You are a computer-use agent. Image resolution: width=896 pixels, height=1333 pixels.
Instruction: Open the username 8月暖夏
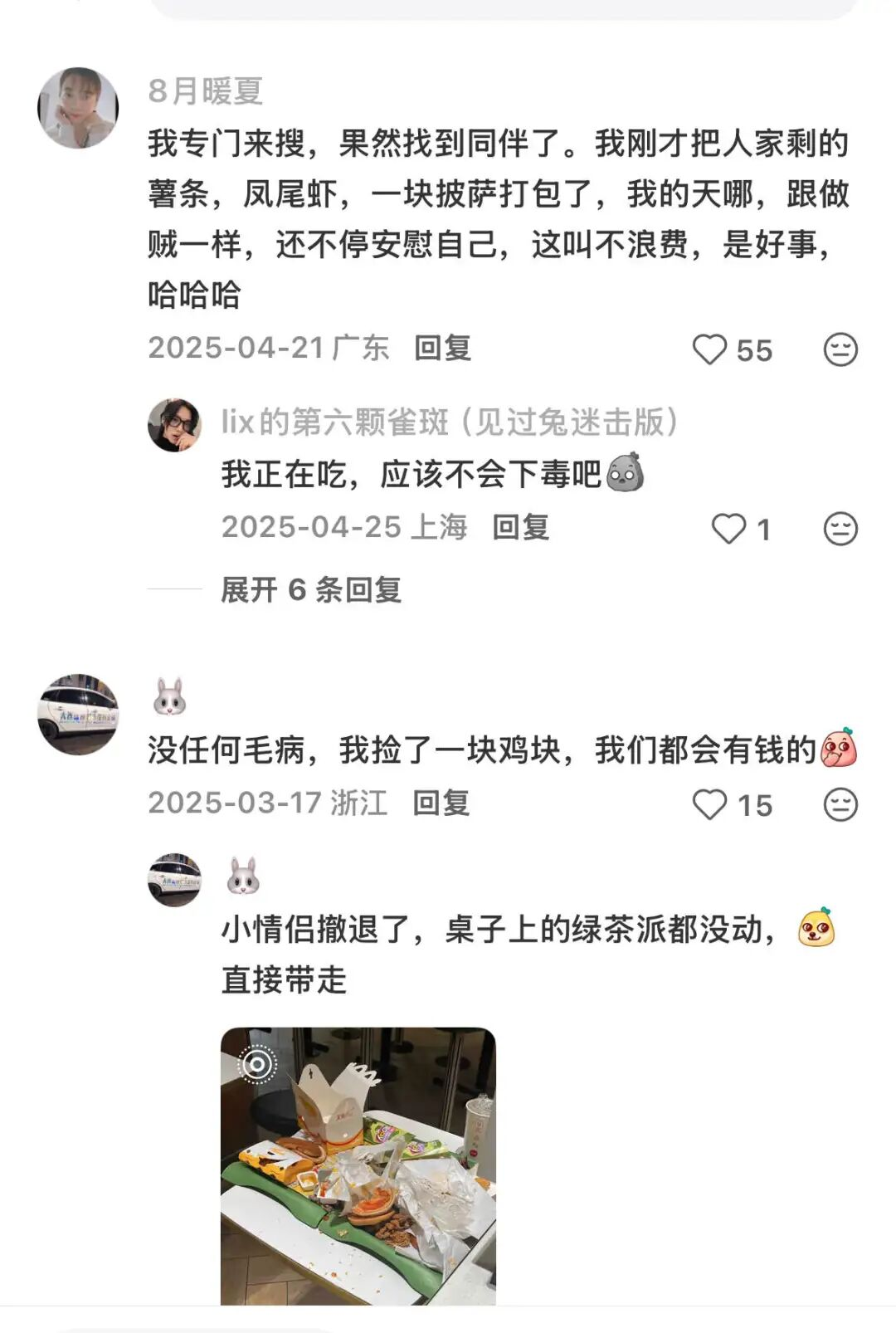[x=206, y=90]
